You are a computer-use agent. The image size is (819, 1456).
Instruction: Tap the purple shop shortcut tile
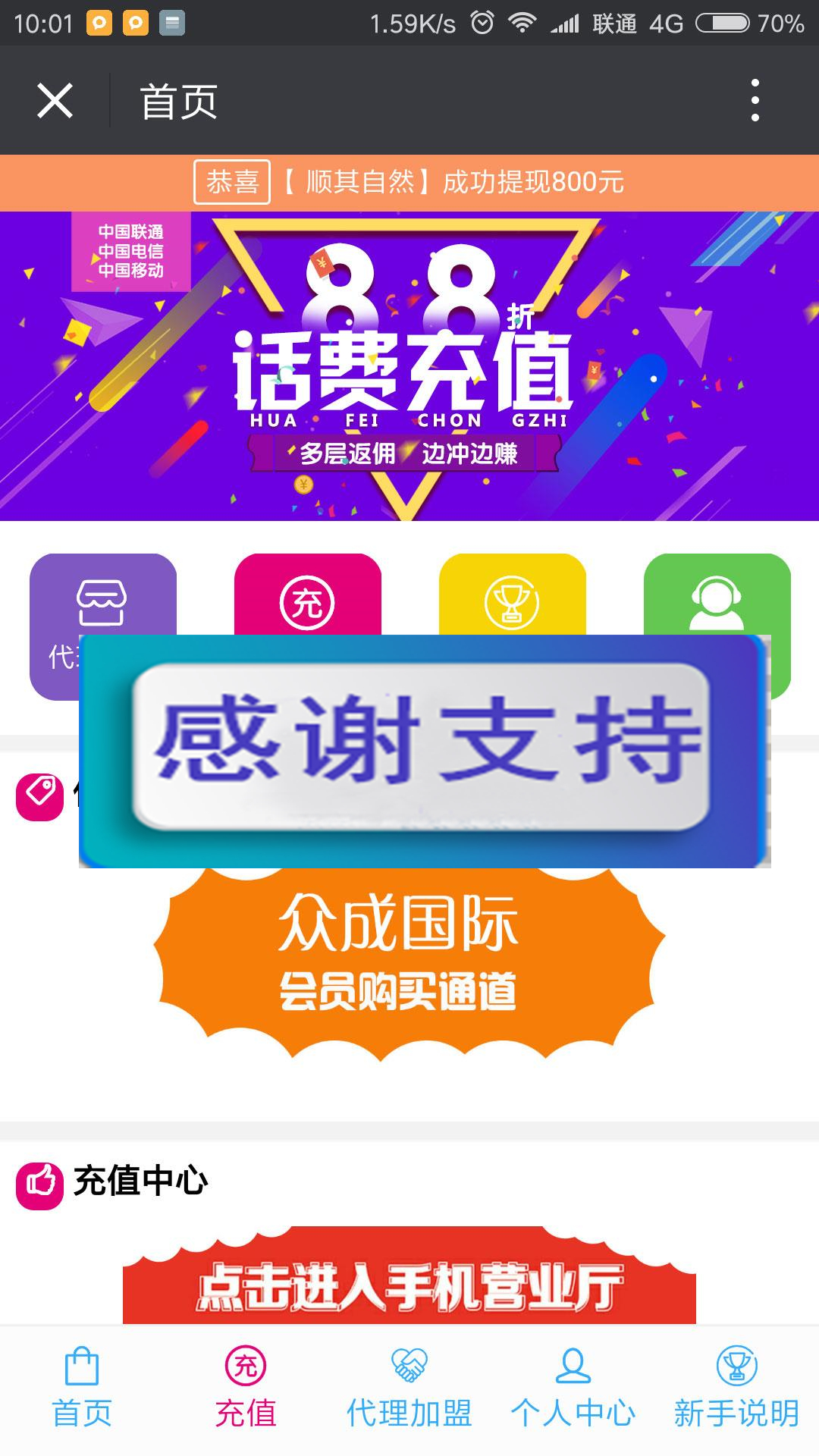(102, 595)
